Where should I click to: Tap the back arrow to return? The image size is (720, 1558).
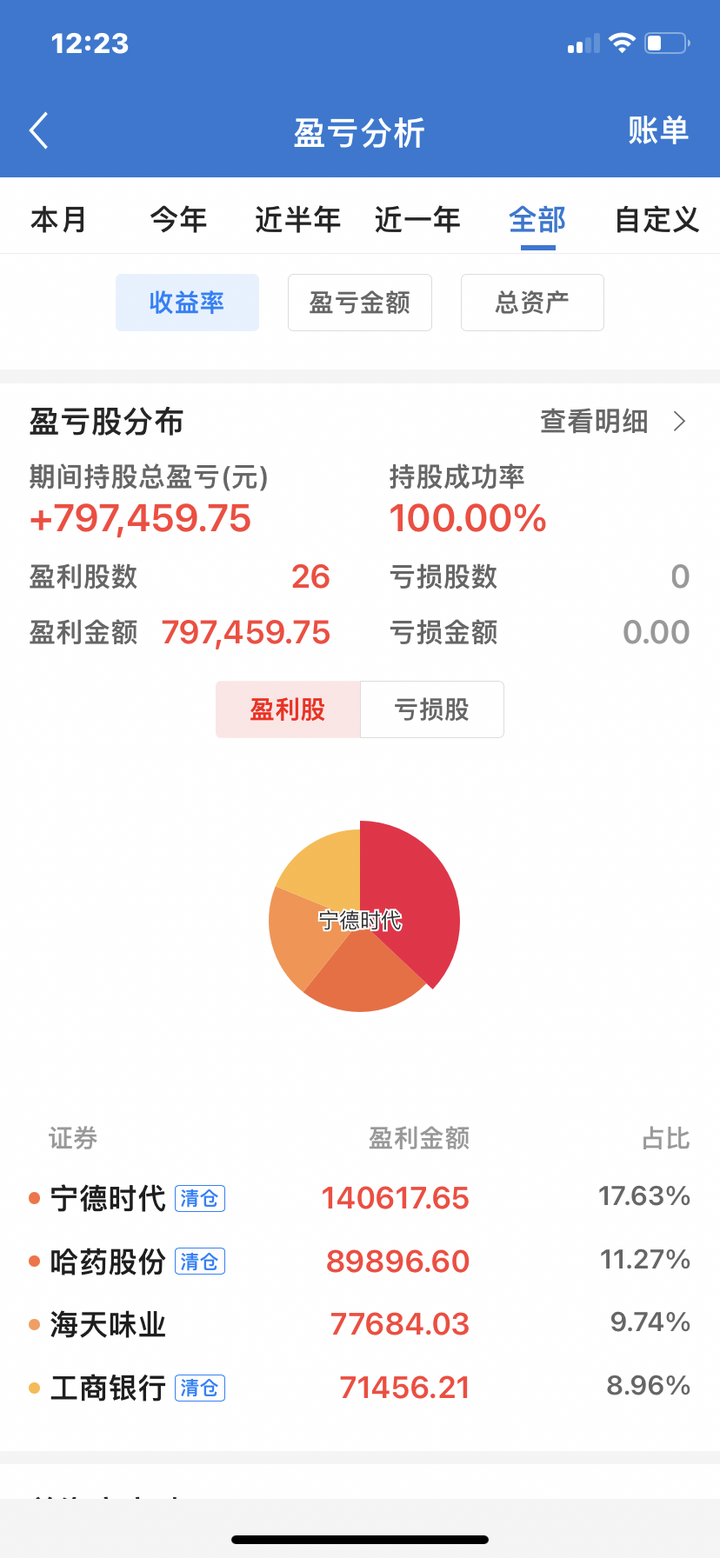38,131
